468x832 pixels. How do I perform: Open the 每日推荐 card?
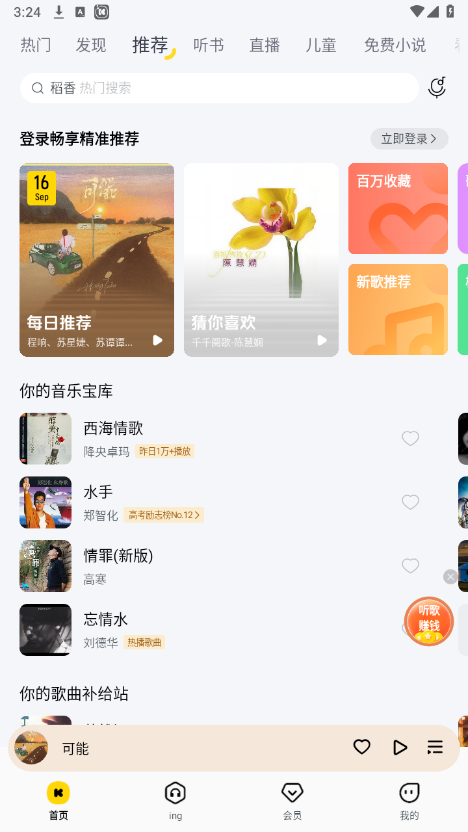[x=97, y=260]
